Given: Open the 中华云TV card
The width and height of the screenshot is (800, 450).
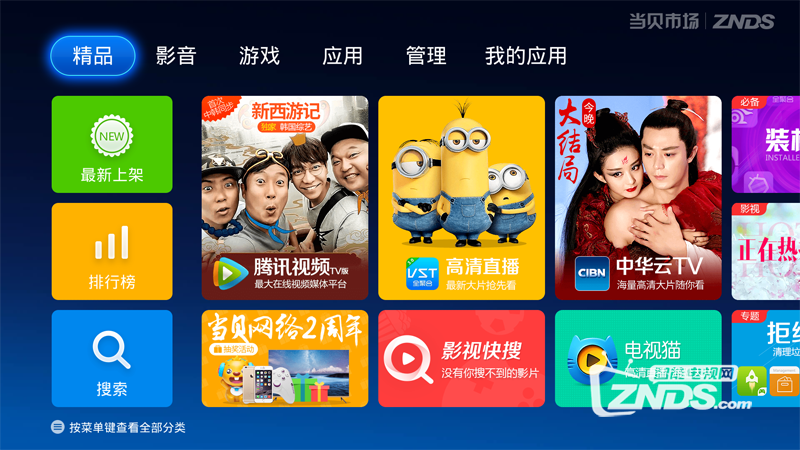Looking at the screenshot, I should click(x=638, y=198).
